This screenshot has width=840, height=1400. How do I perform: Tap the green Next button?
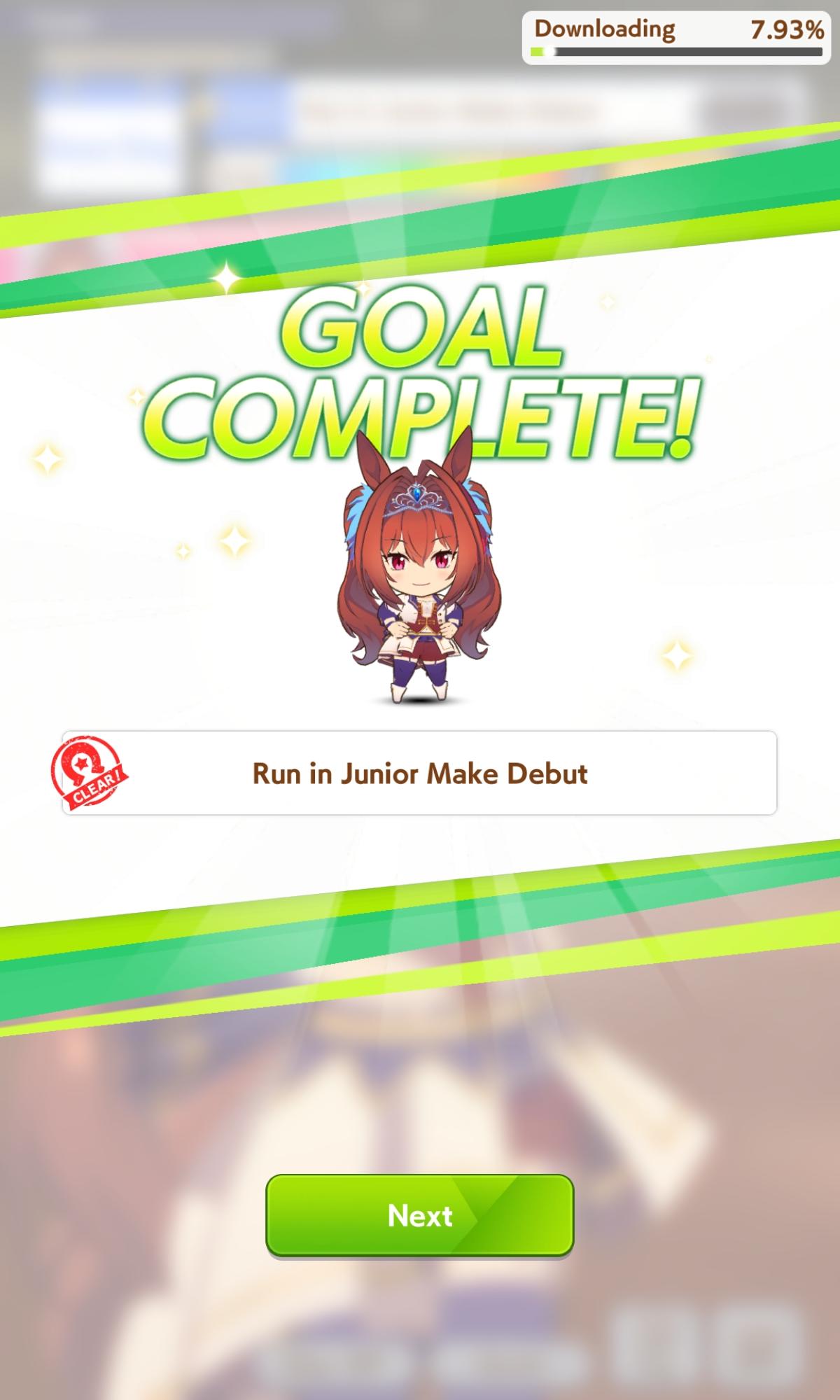419,1215
